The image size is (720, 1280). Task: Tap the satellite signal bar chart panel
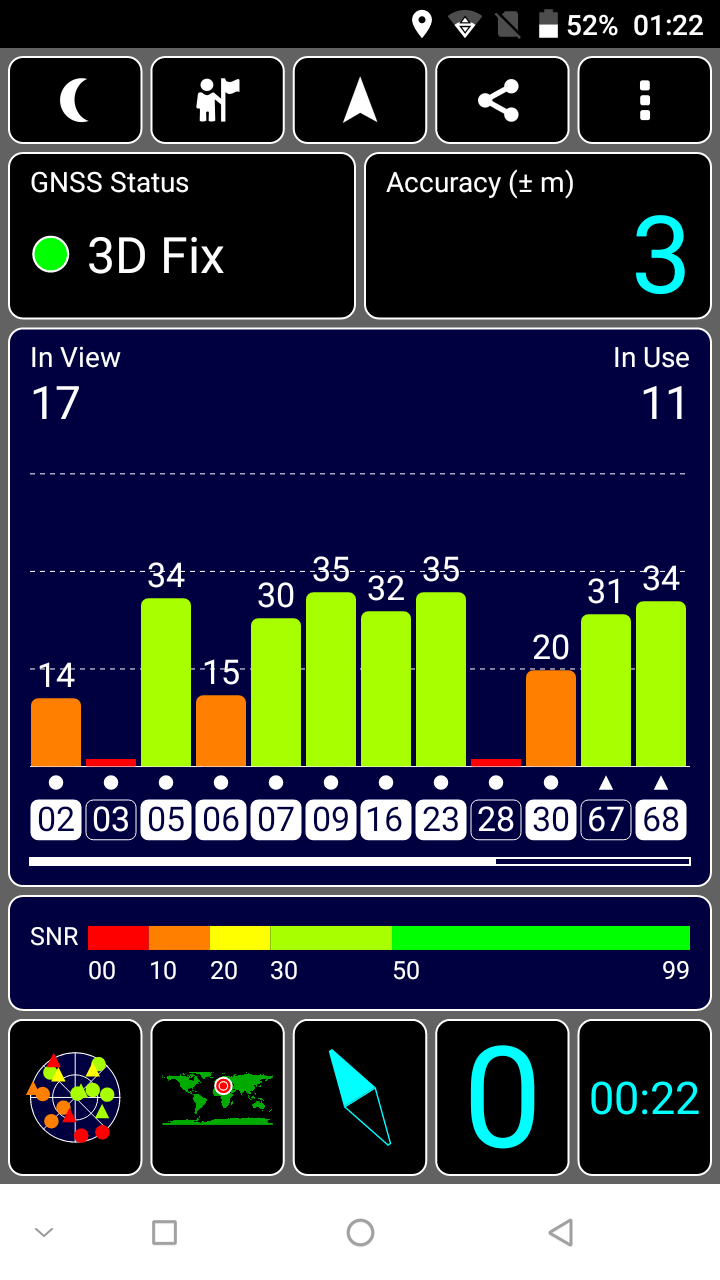[x=360, y=607]
